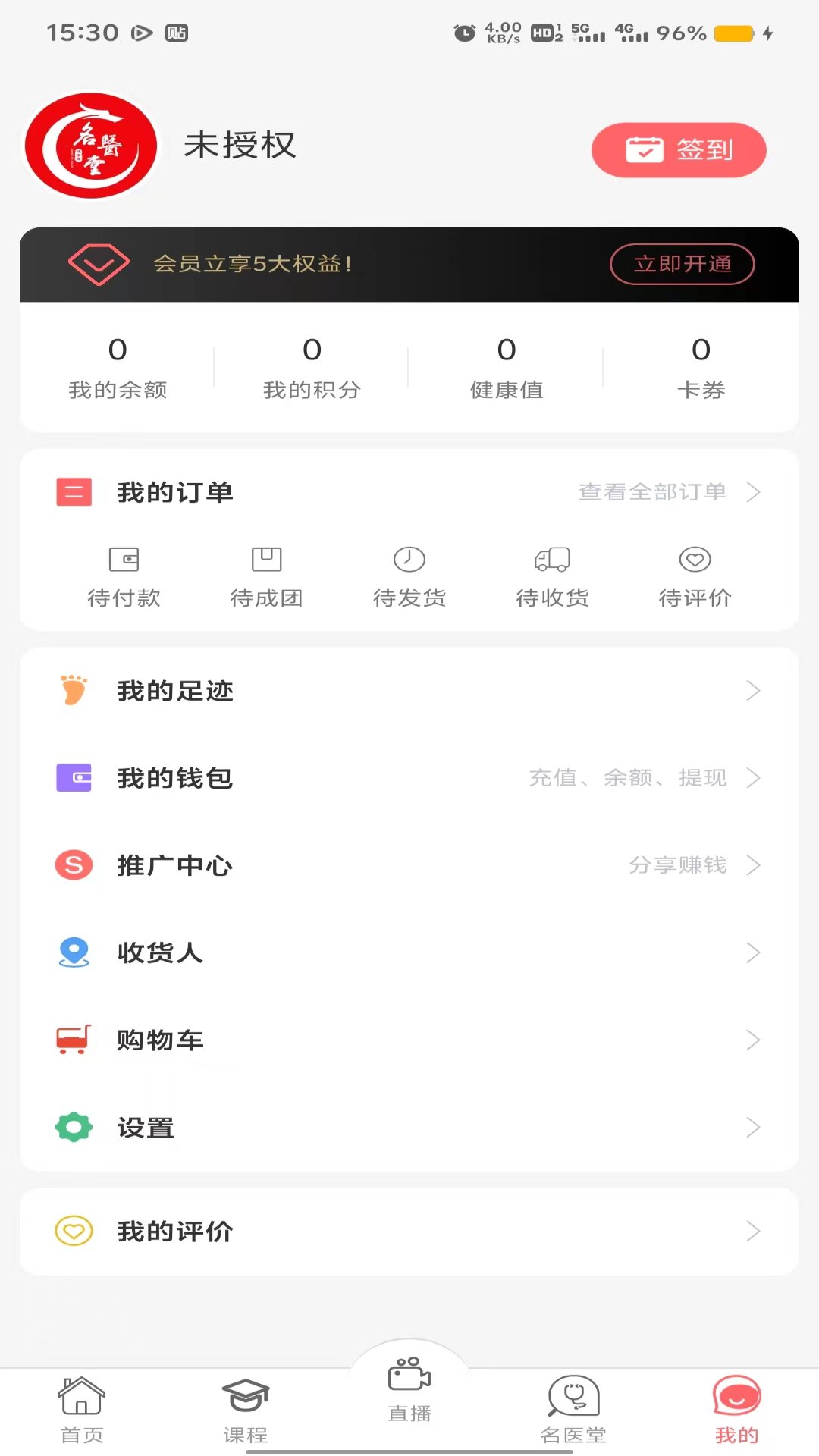Switch to the 课程 courses tab
The height and width of the screenshot is (1456, 819).
[x=246, y=1410]
